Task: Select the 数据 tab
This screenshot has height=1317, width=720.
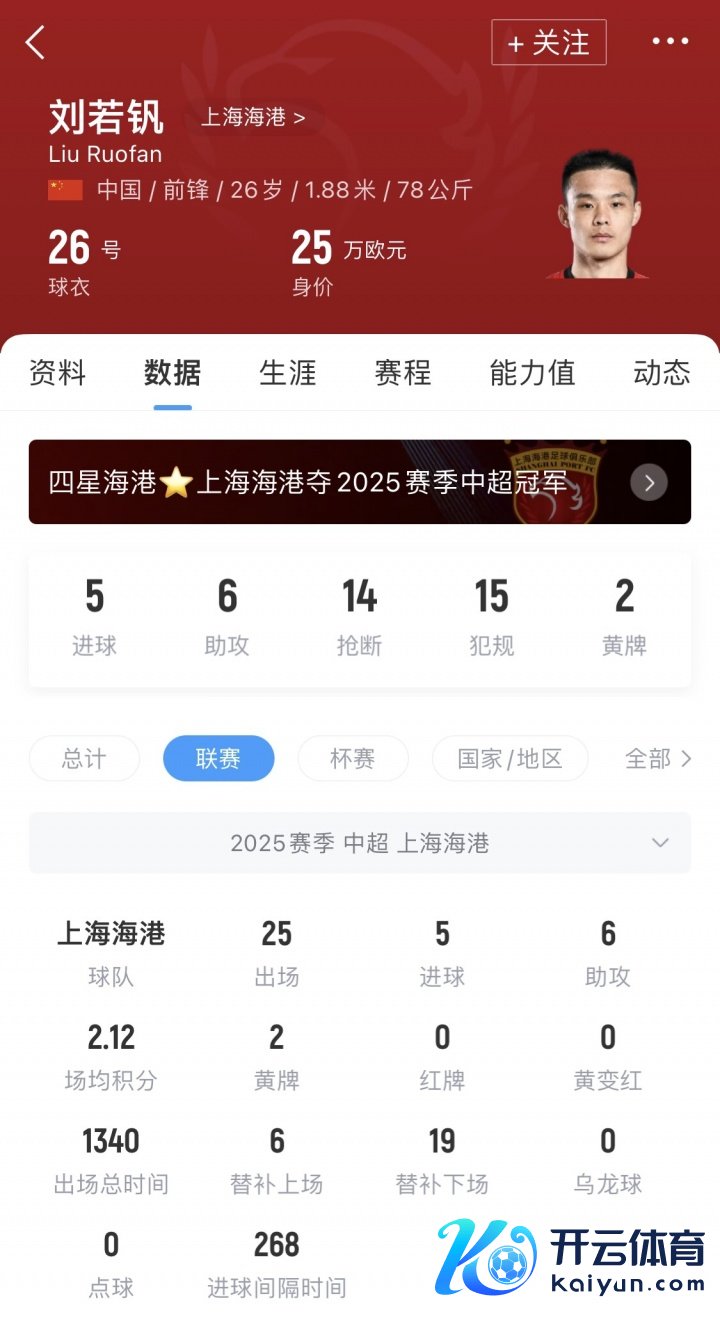Action: tap(172, 373)
